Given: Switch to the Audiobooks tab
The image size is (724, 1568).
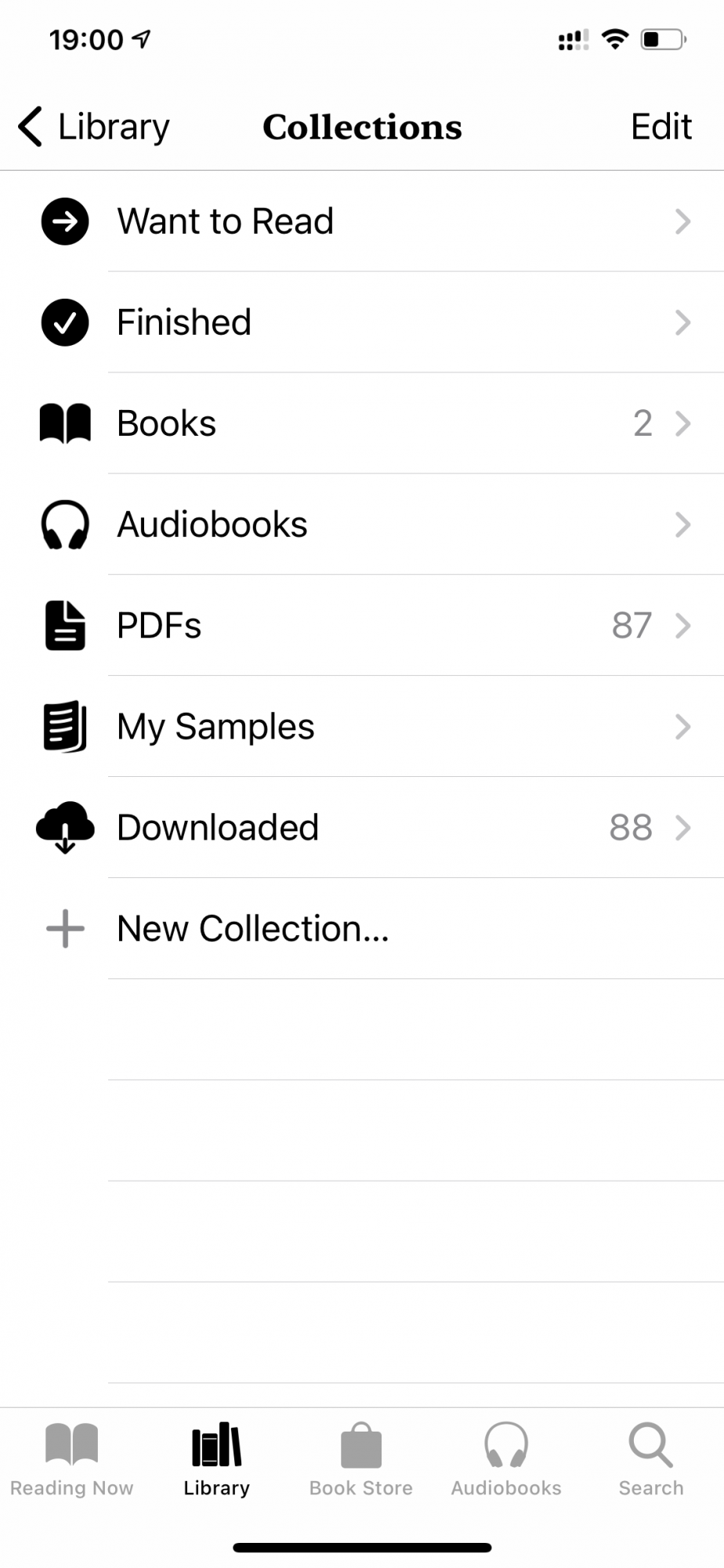Looking at the screenshot, I should pos(506,1459).
